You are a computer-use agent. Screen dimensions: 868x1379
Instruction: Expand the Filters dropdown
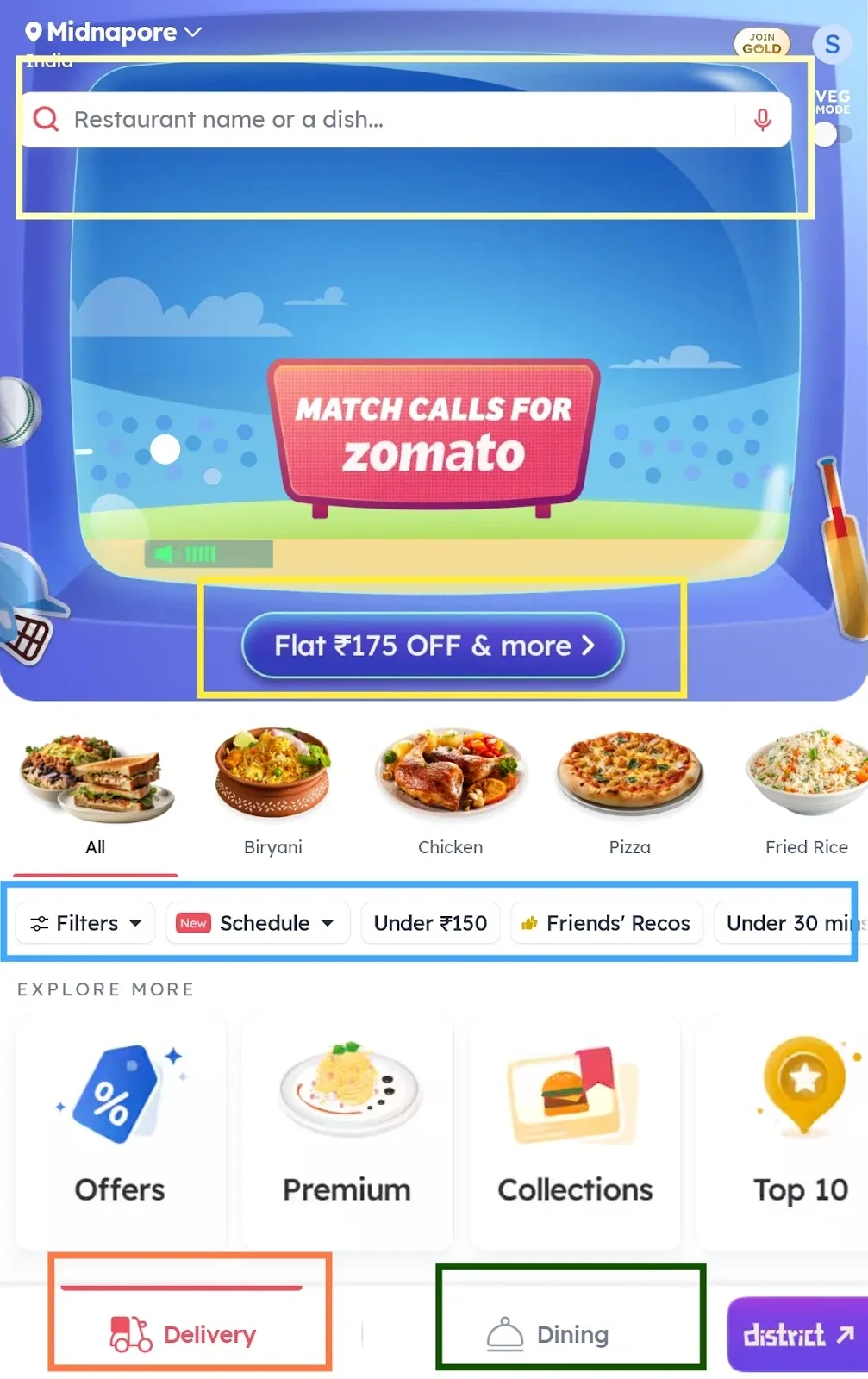[x=84, y=923]
